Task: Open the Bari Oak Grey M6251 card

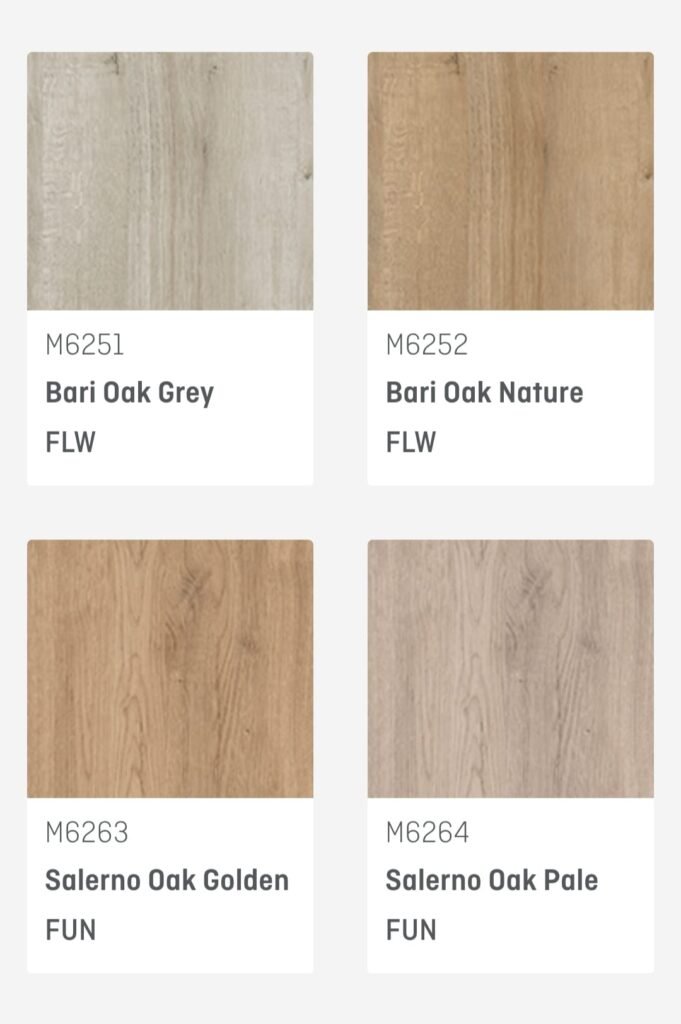Action: [170, 268]
